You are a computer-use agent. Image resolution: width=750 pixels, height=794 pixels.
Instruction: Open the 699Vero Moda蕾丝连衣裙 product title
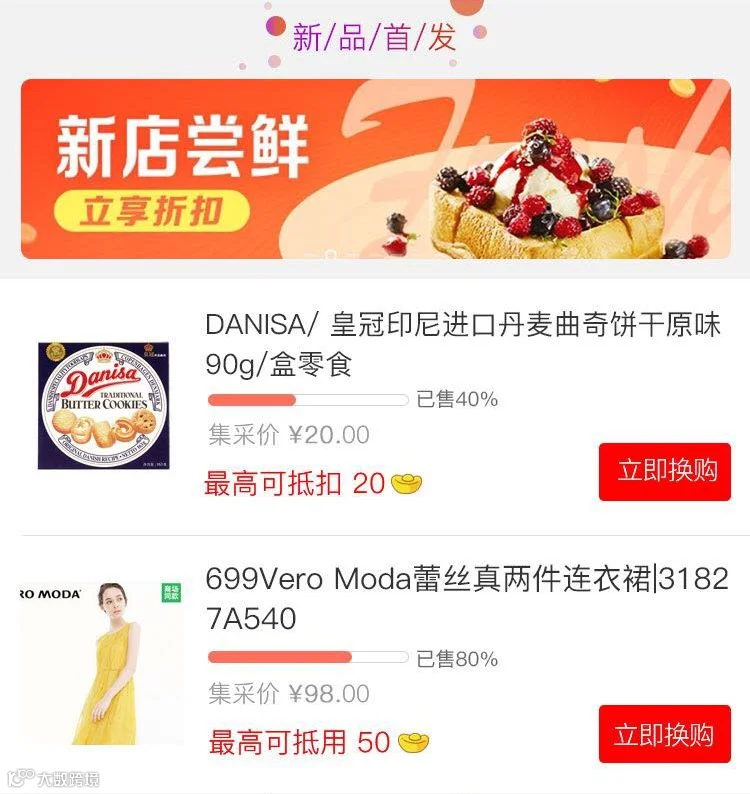(x=467, y=598)
